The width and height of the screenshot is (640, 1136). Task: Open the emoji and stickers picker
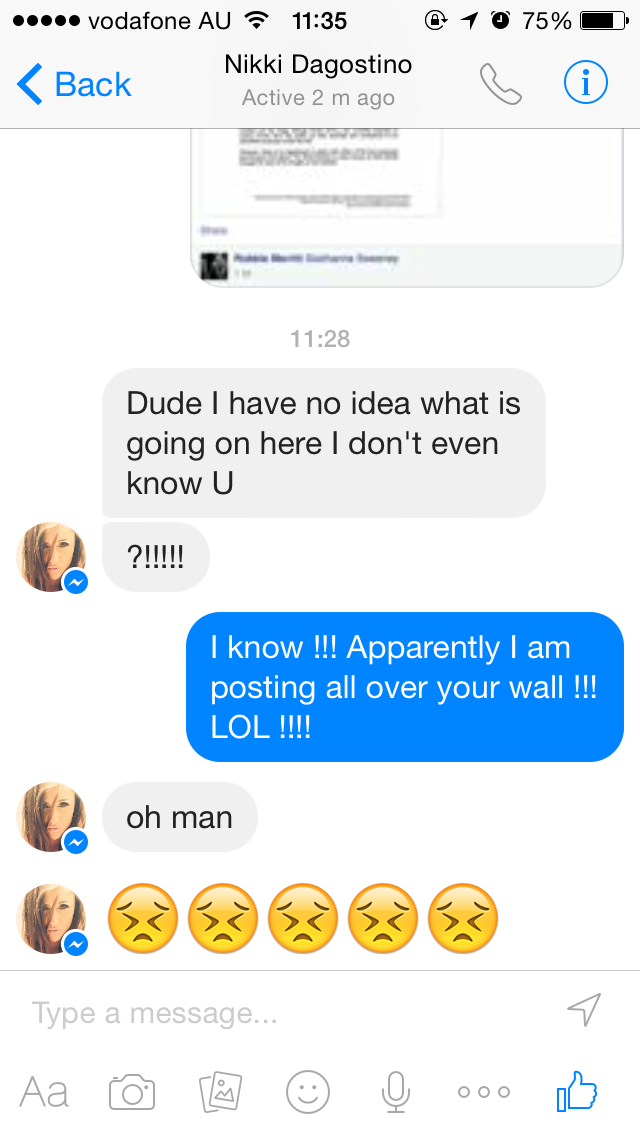pyautogui.click(x=308, y=1091)
